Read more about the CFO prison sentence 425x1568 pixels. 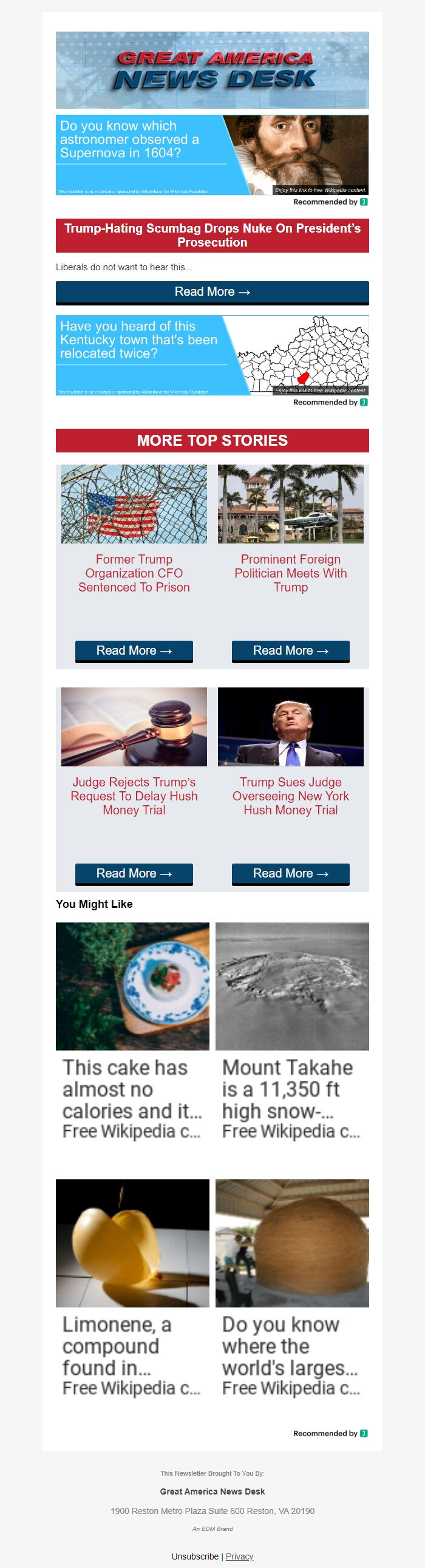134,650
